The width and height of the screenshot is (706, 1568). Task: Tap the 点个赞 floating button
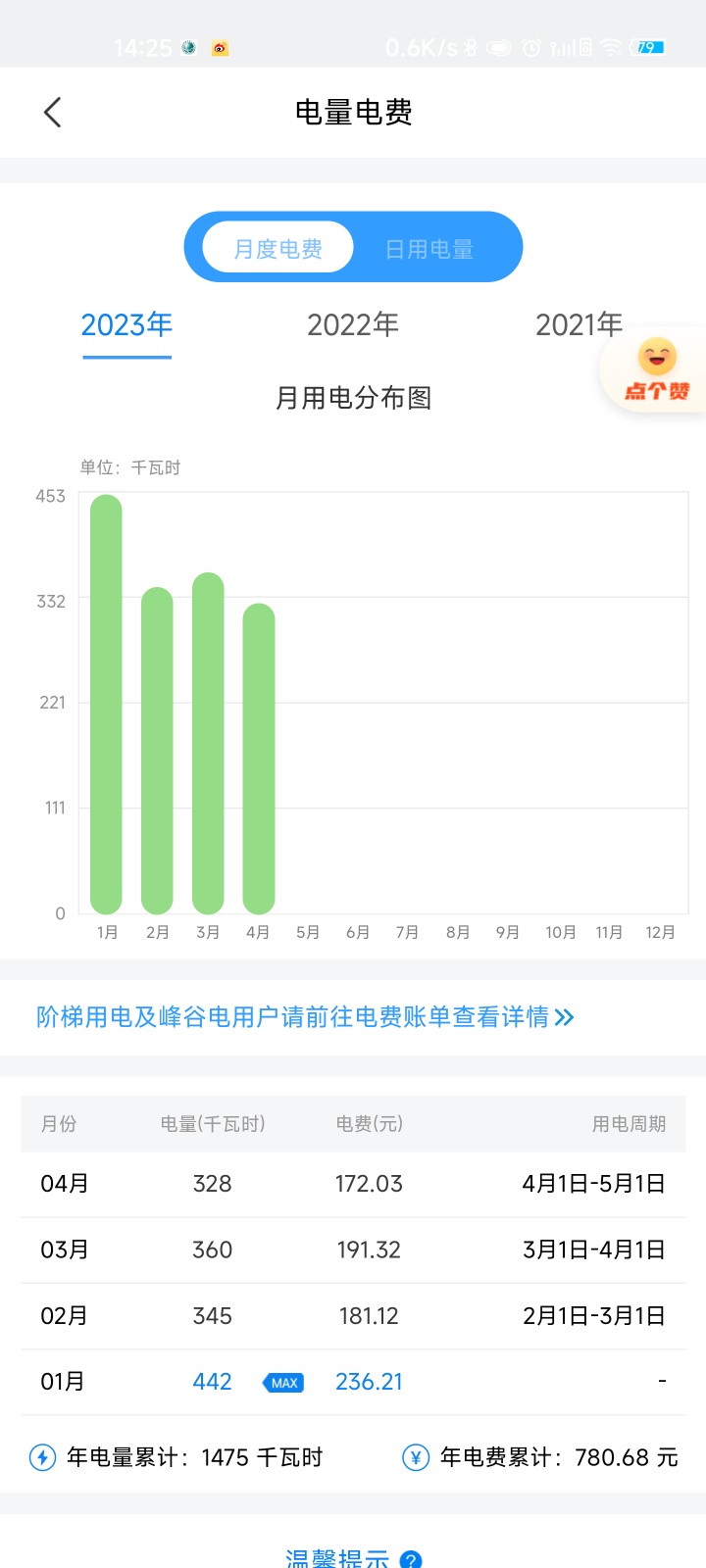pos(655,370)
